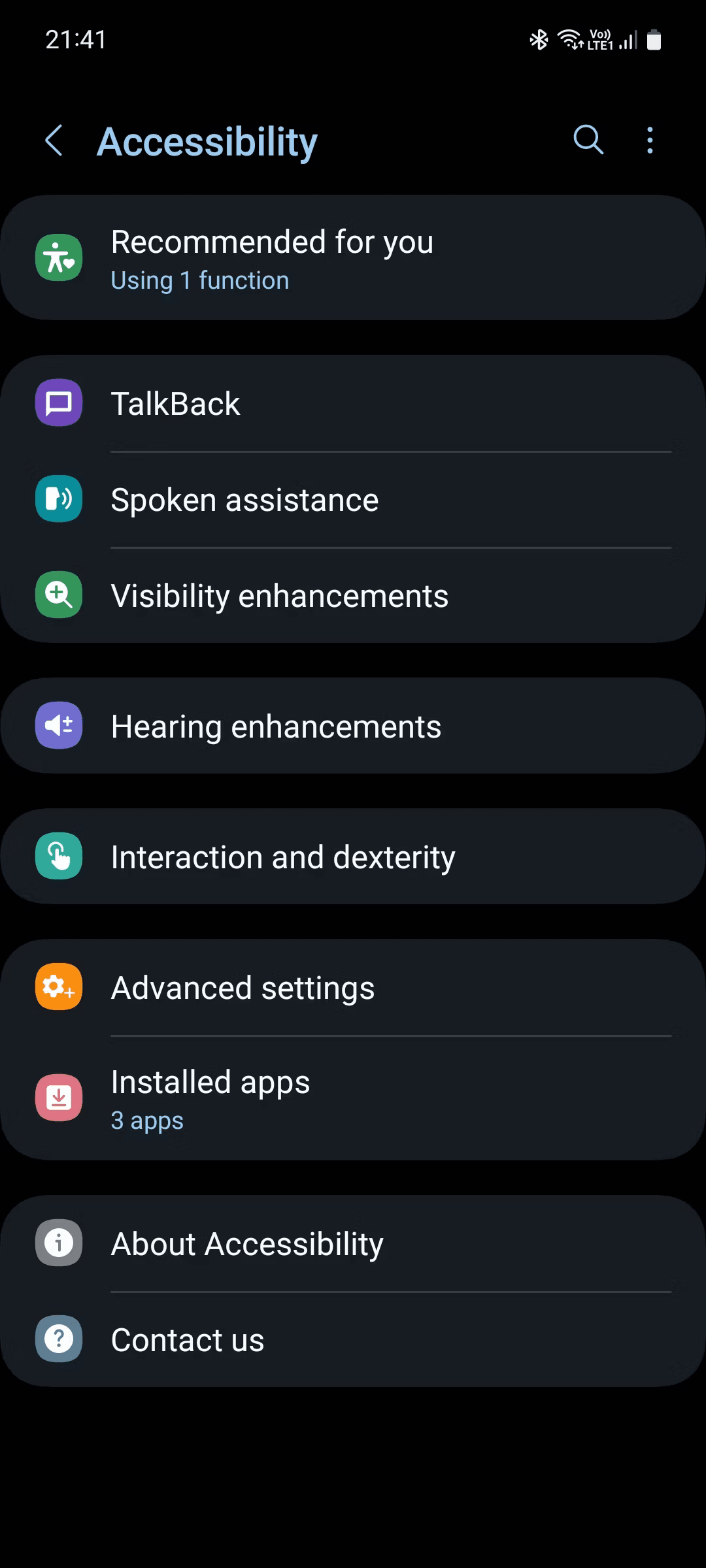Open Recommended for you

click(353, 258)
